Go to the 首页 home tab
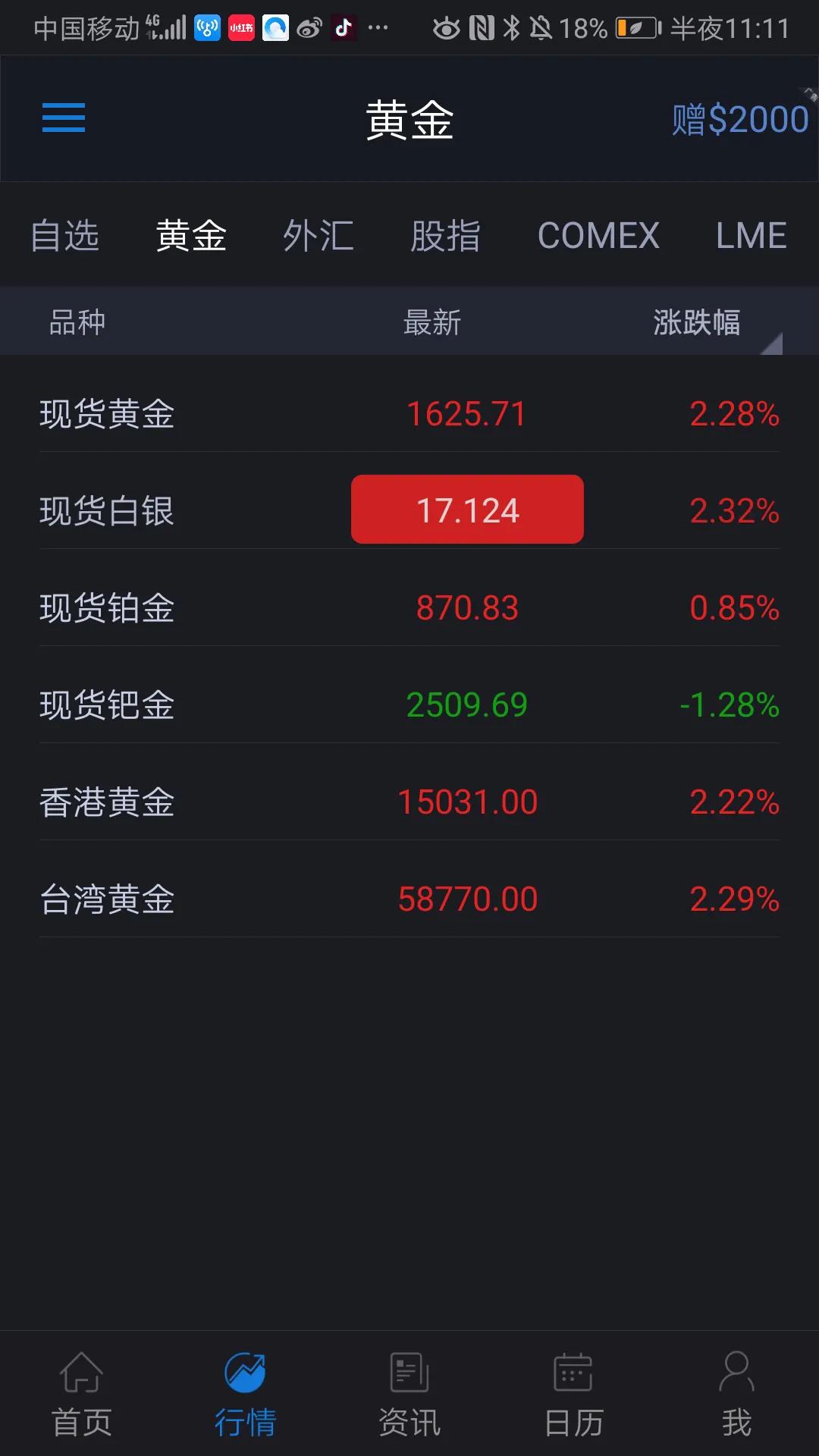The image size is (819, 1456). (x=82, y=1394)
